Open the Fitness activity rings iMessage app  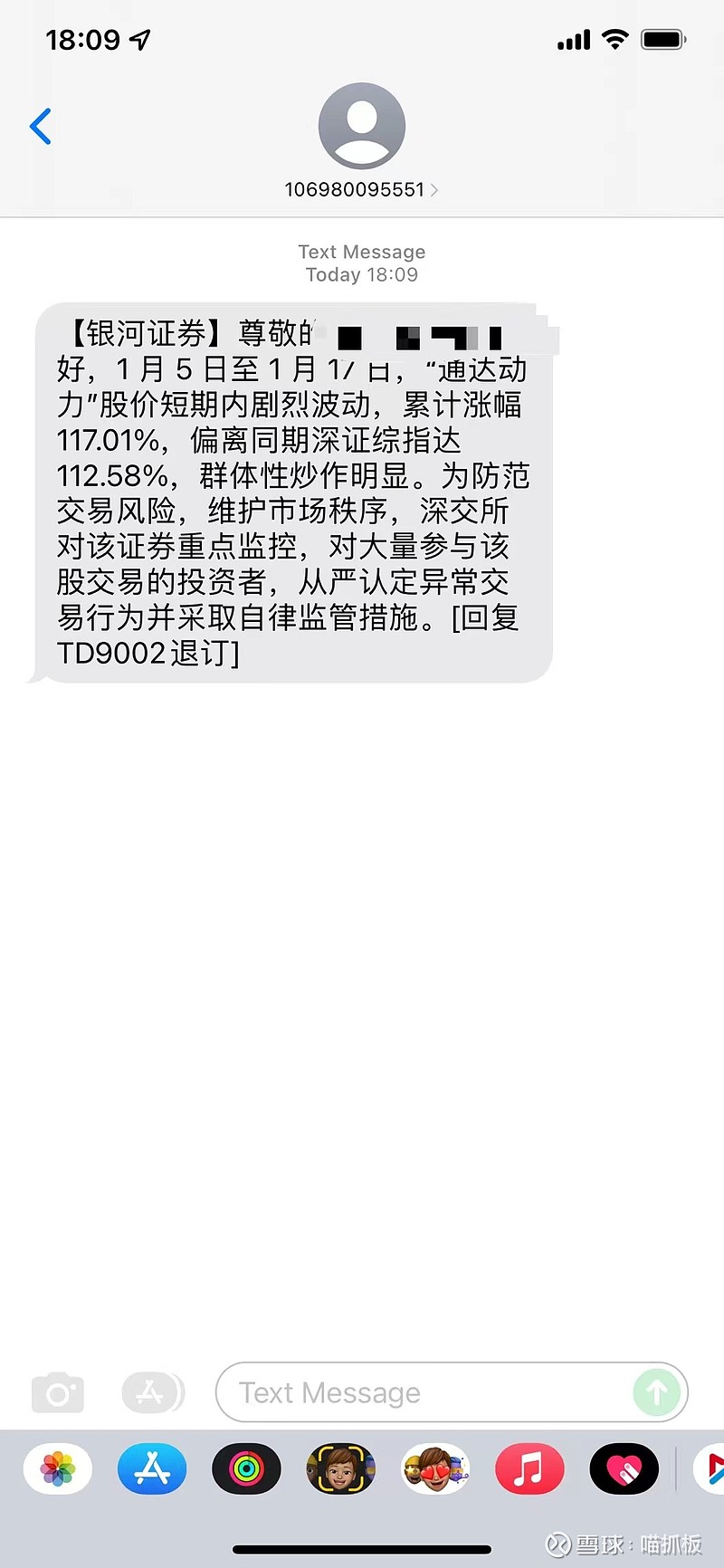(246, 1468)
